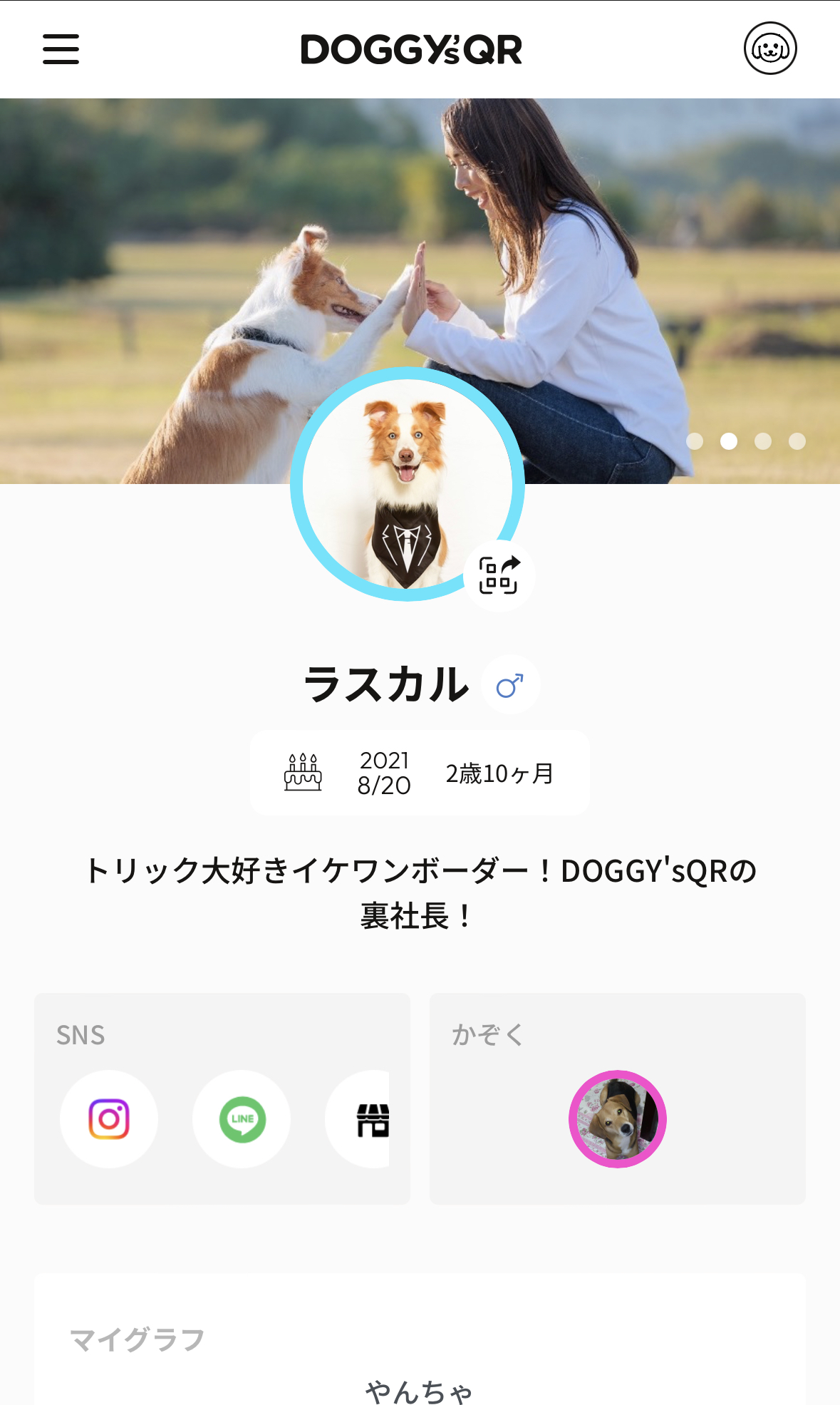Jump to the last banner photo dot
The height and width of the screenshot is (1405, 840).
click(x=797, y=441)
